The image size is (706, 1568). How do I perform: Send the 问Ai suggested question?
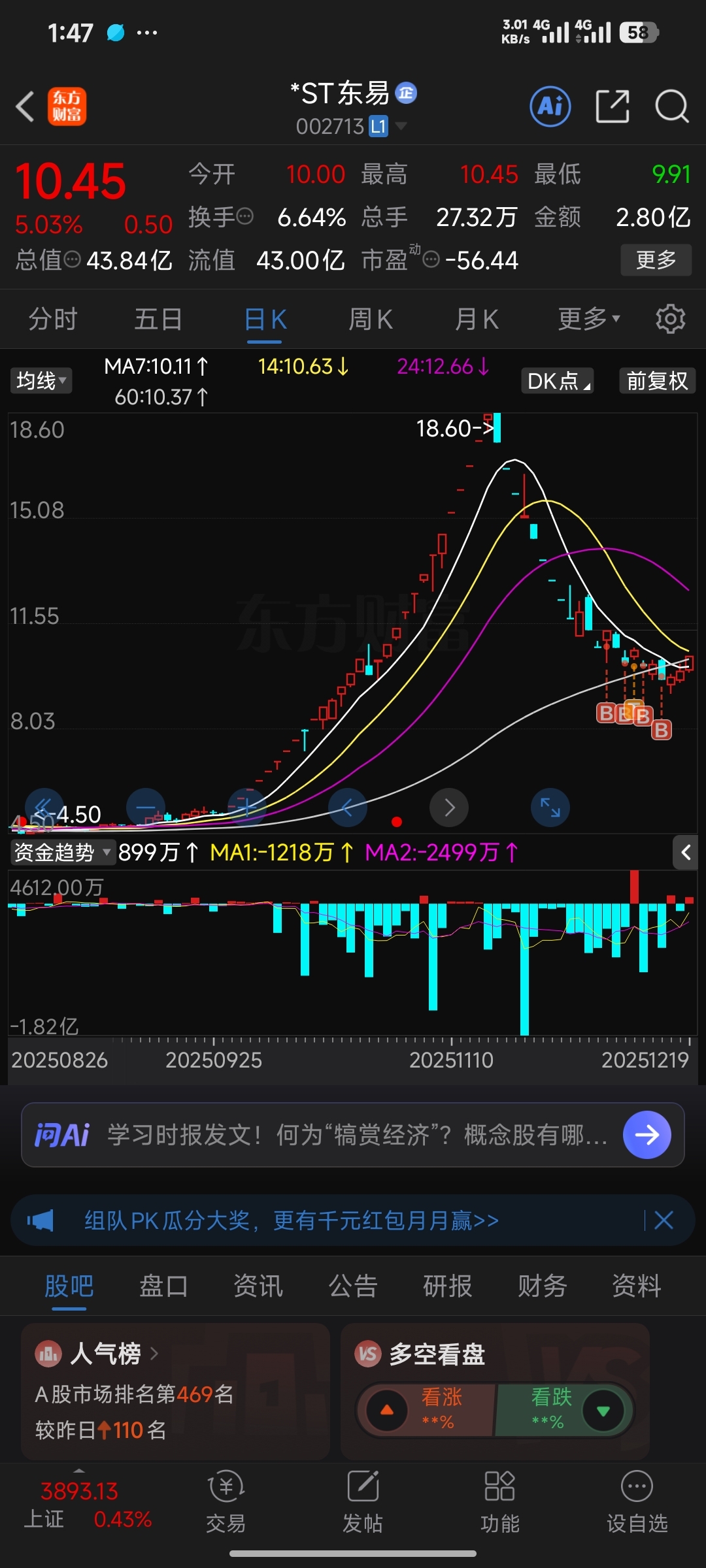(x=647, y=1135)
